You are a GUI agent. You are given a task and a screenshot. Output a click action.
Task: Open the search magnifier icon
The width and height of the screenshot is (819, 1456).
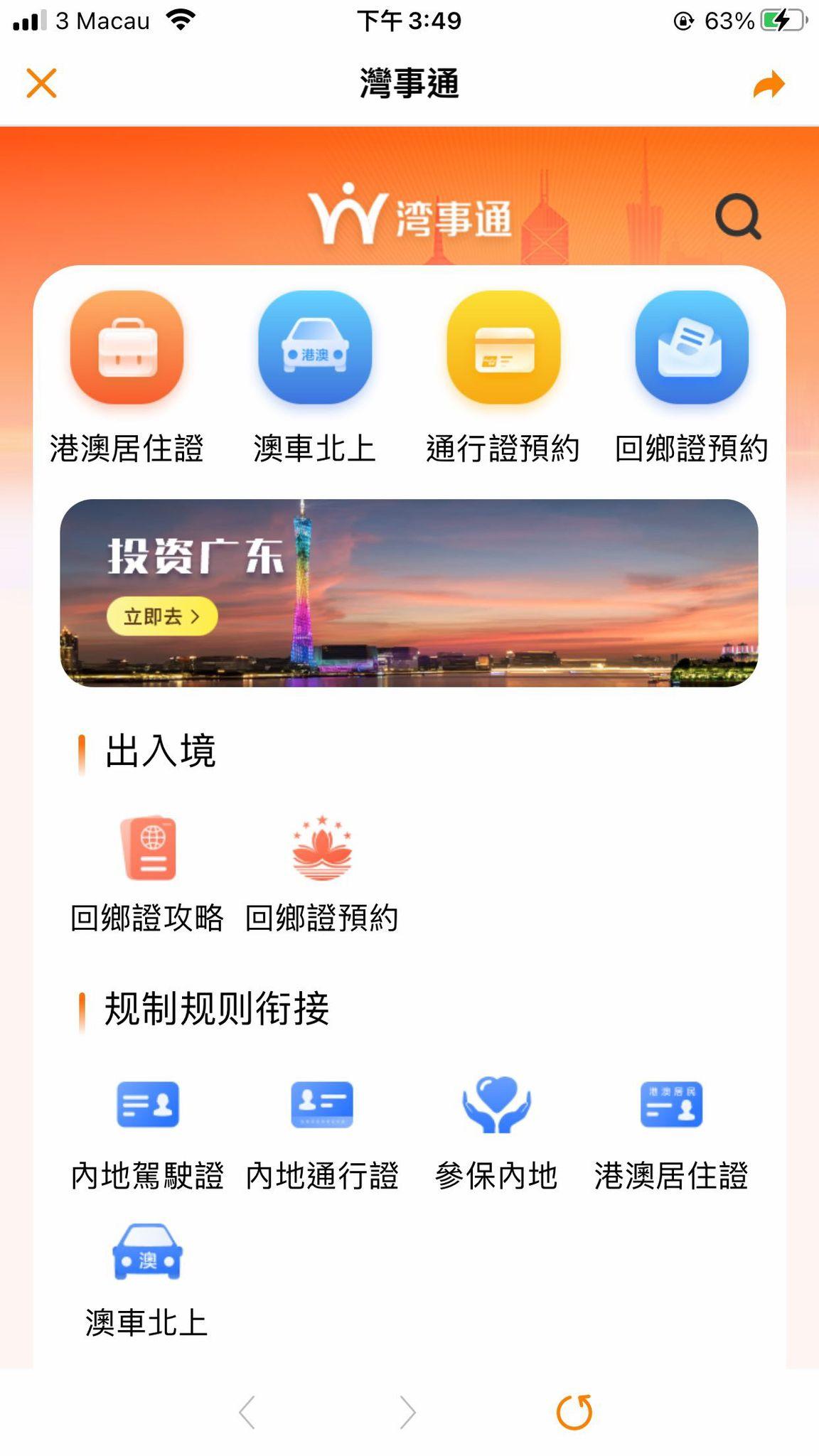tap(738, 217)
